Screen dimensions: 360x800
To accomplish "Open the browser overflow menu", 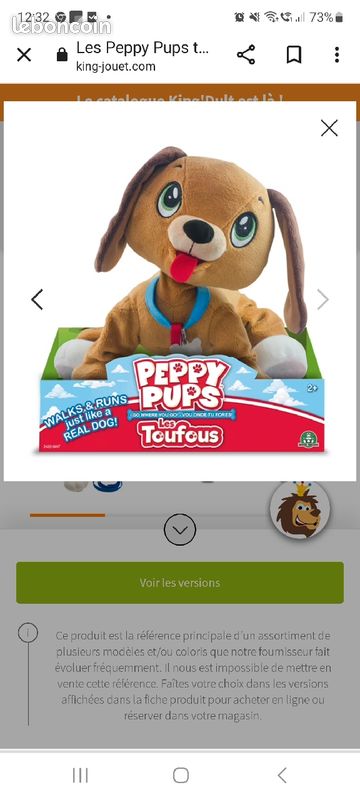I will tap(337, 55).
